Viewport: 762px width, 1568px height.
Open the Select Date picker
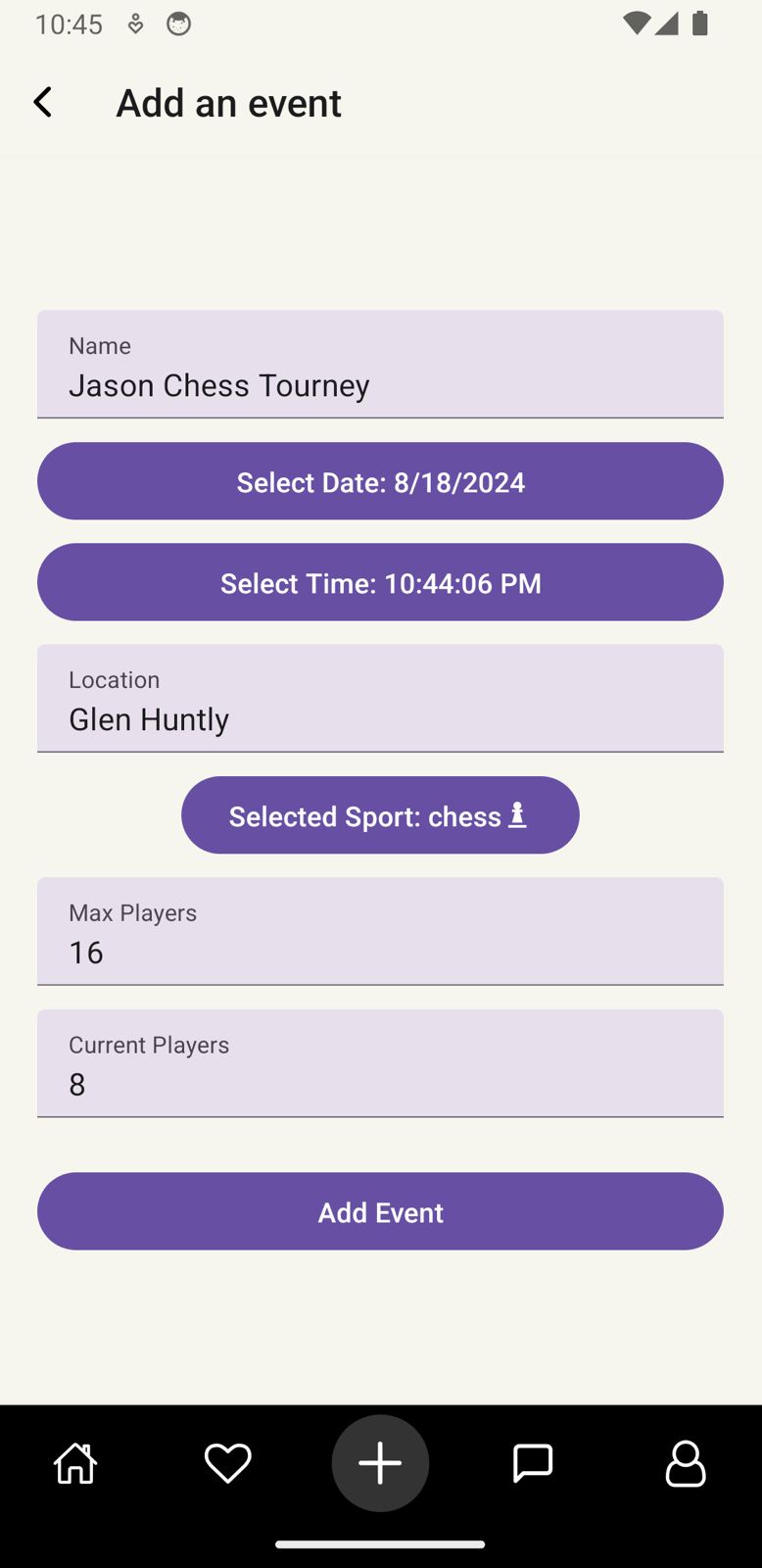pos(380,481)
